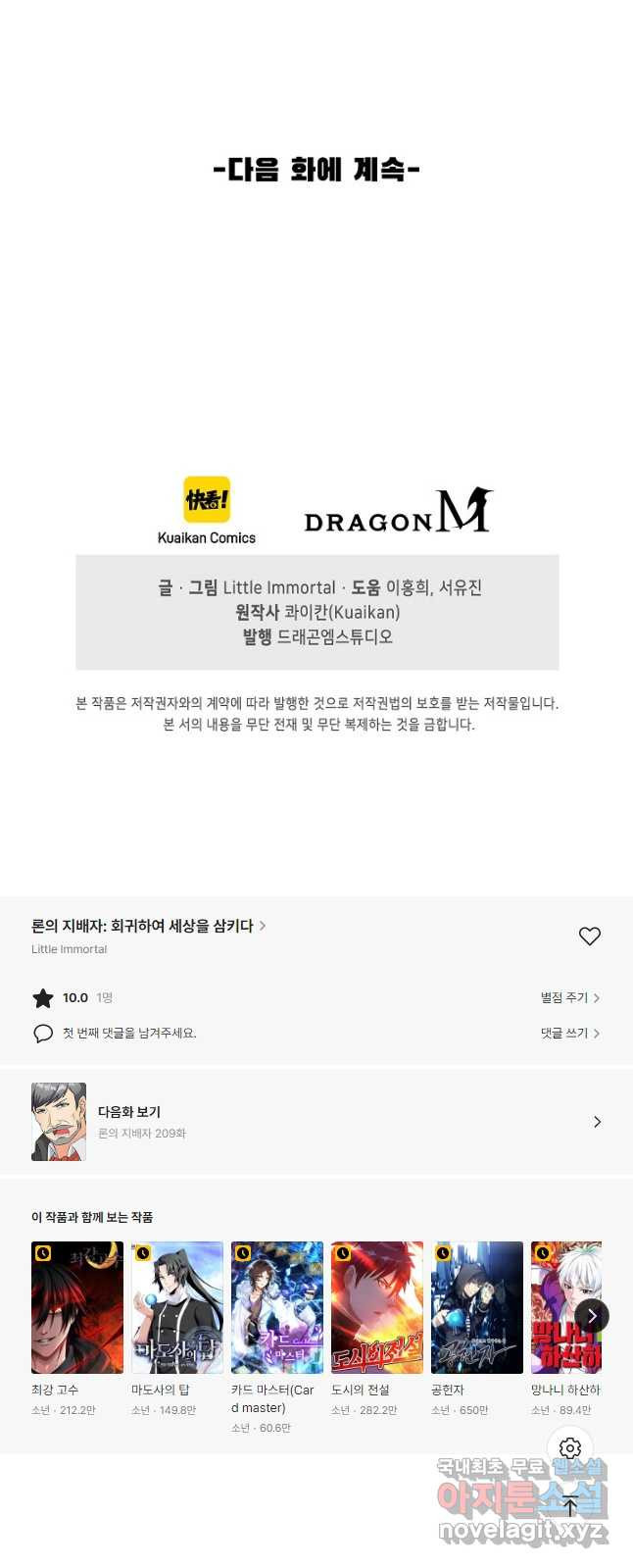Open next episode 론의 지배자 209화
Viewport: 633px width, 1568px height.
(x=316, y=1121)
